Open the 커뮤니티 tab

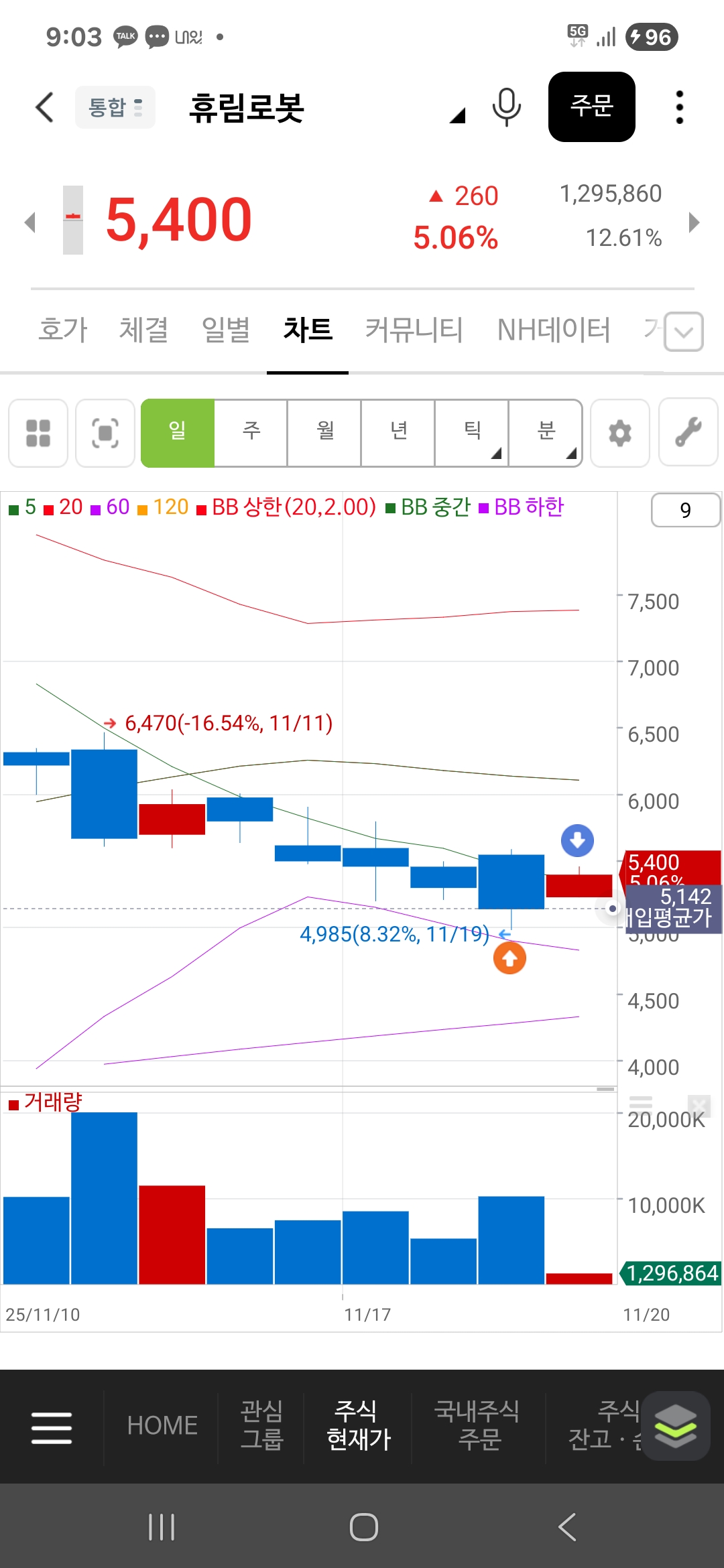pos(414,330)
